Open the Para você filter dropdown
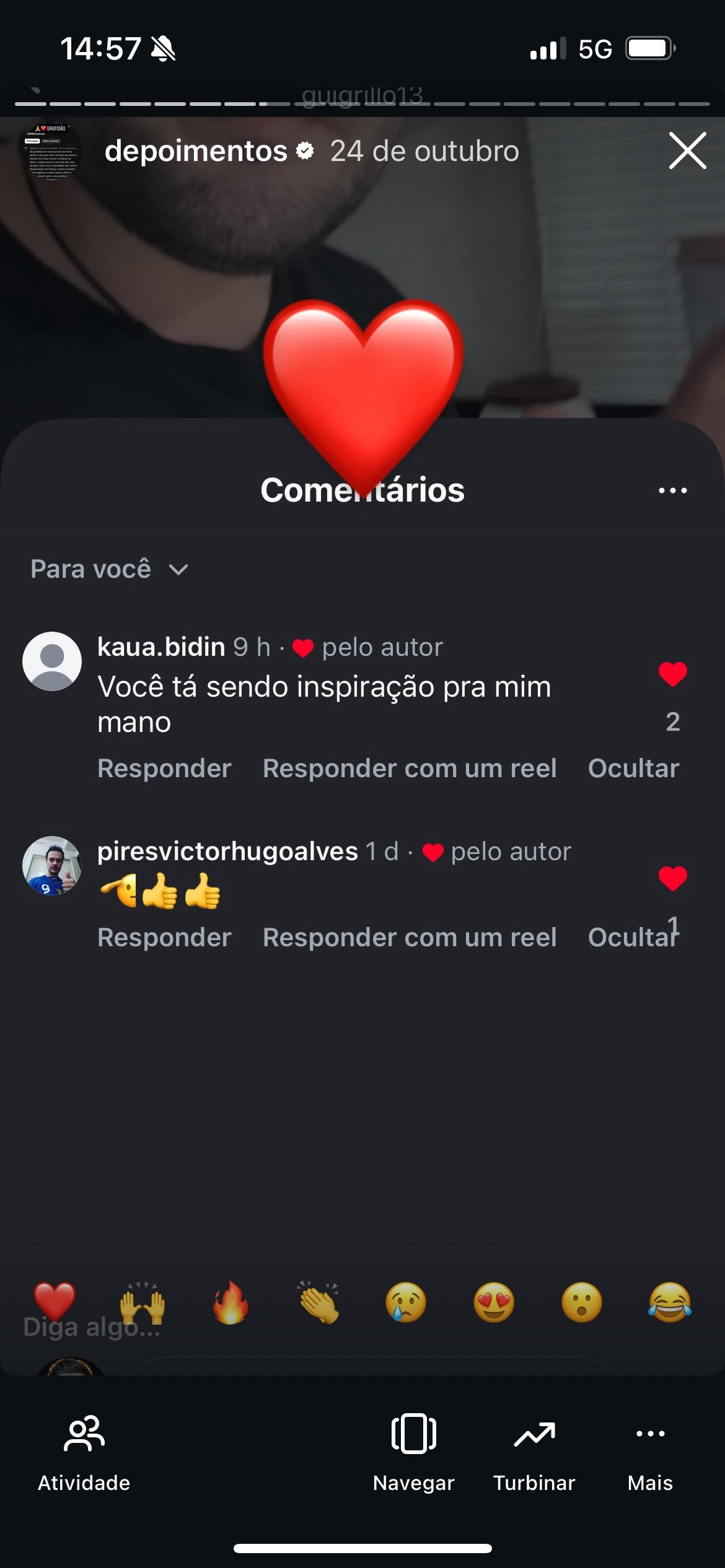The height and width of the screenshot is (1568, 725). (109, 568)
